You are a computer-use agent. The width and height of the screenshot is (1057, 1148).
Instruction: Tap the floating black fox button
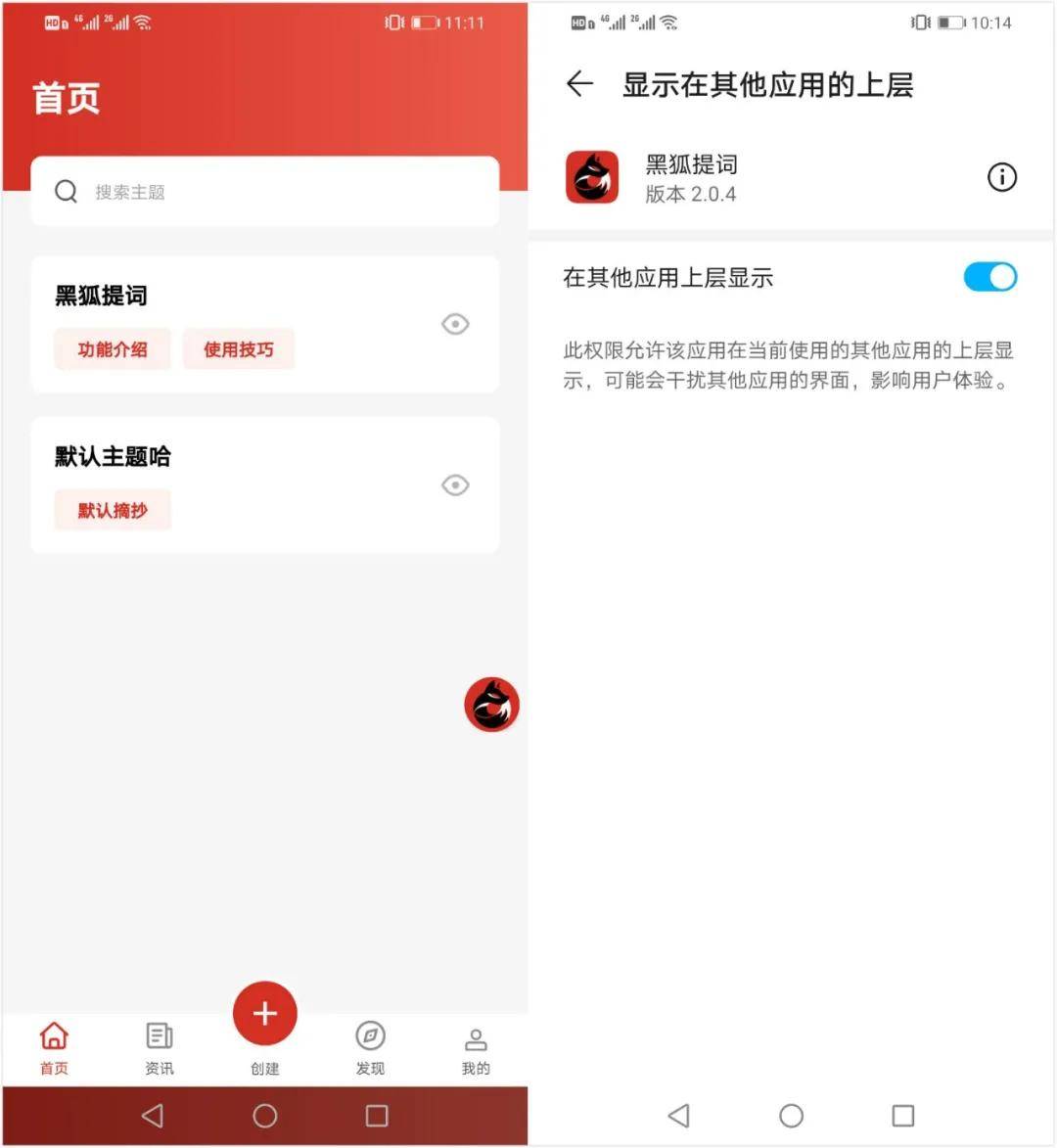[x=491, y=705]
